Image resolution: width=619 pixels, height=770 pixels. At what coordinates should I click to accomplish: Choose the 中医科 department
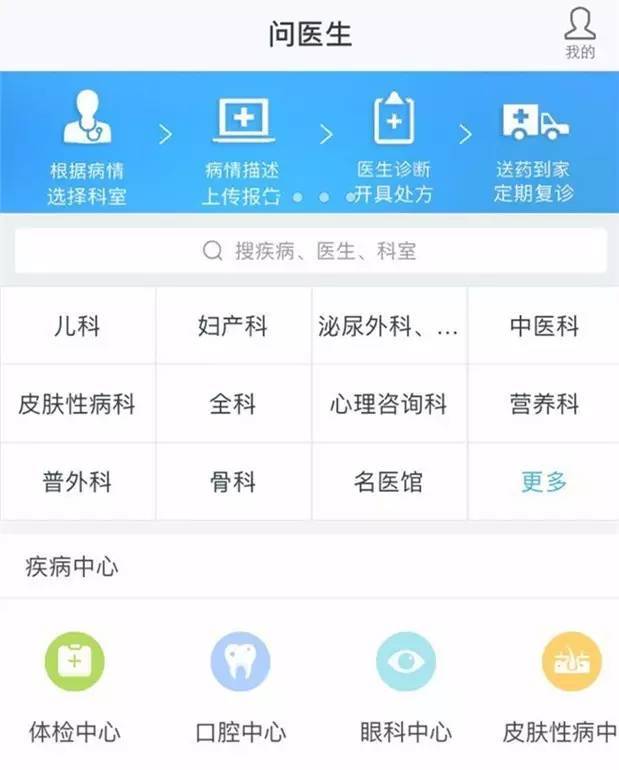544,326
